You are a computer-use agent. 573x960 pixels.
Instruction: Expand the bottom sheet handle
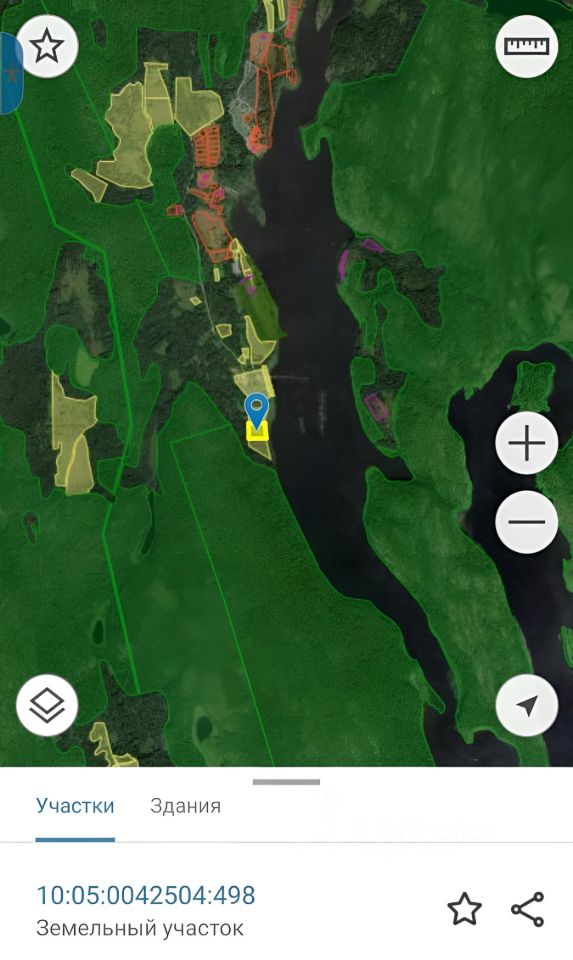(x=286, y=782)
